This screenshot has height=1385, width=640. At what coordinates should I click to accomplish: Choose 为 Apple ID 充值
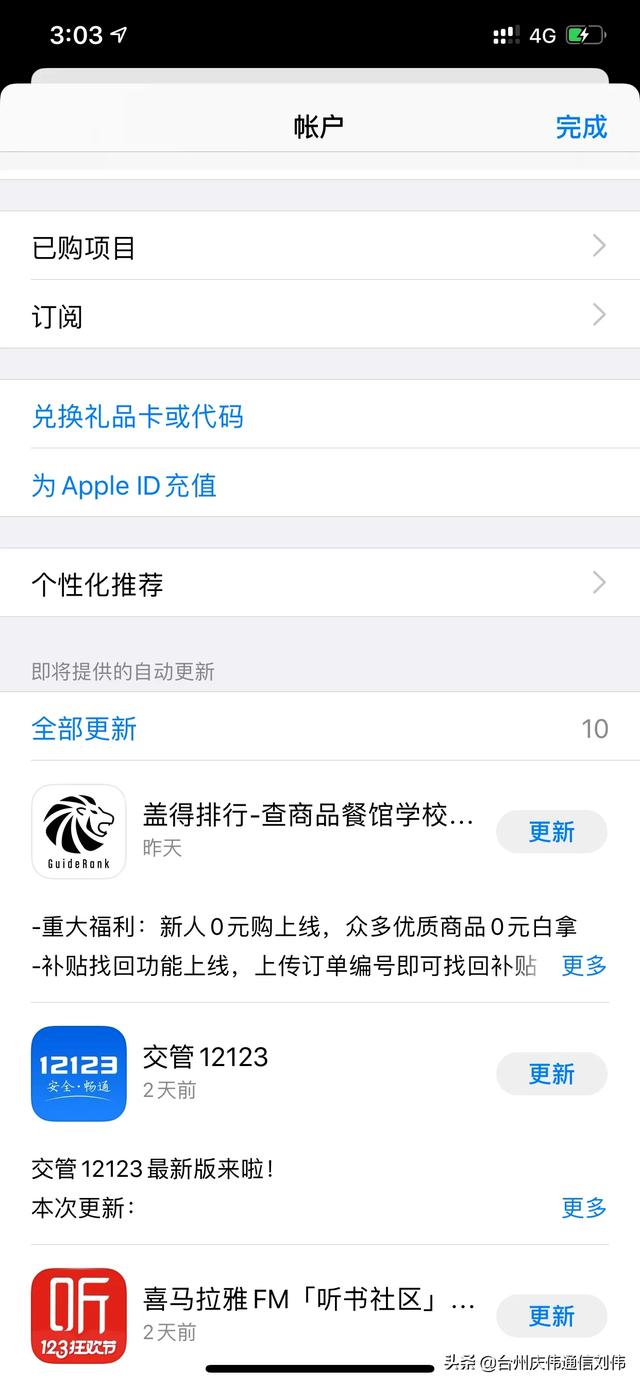[125, 486]
